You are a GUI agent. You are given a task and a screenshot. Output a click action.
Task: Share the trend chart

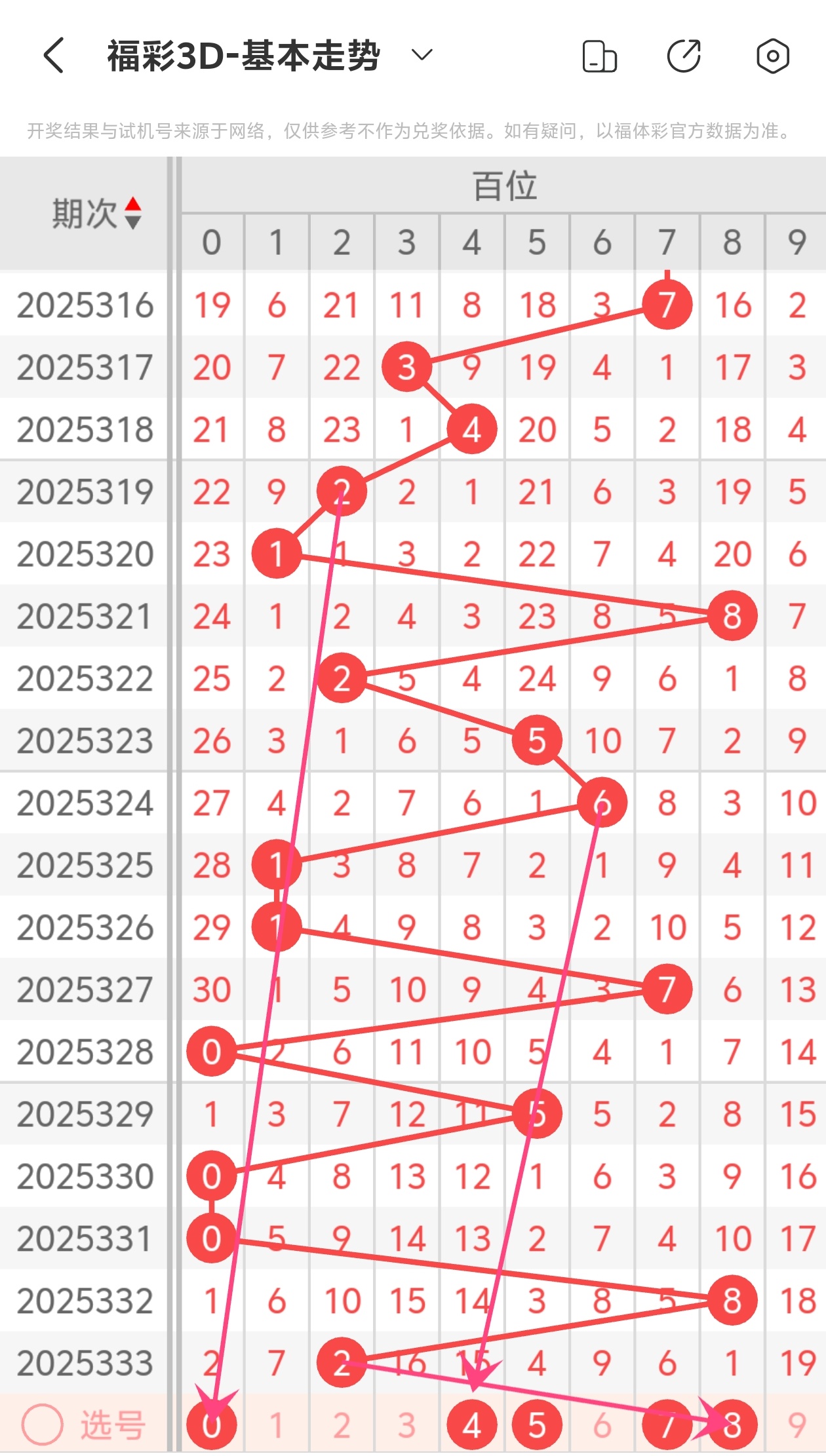pos(684,56)
